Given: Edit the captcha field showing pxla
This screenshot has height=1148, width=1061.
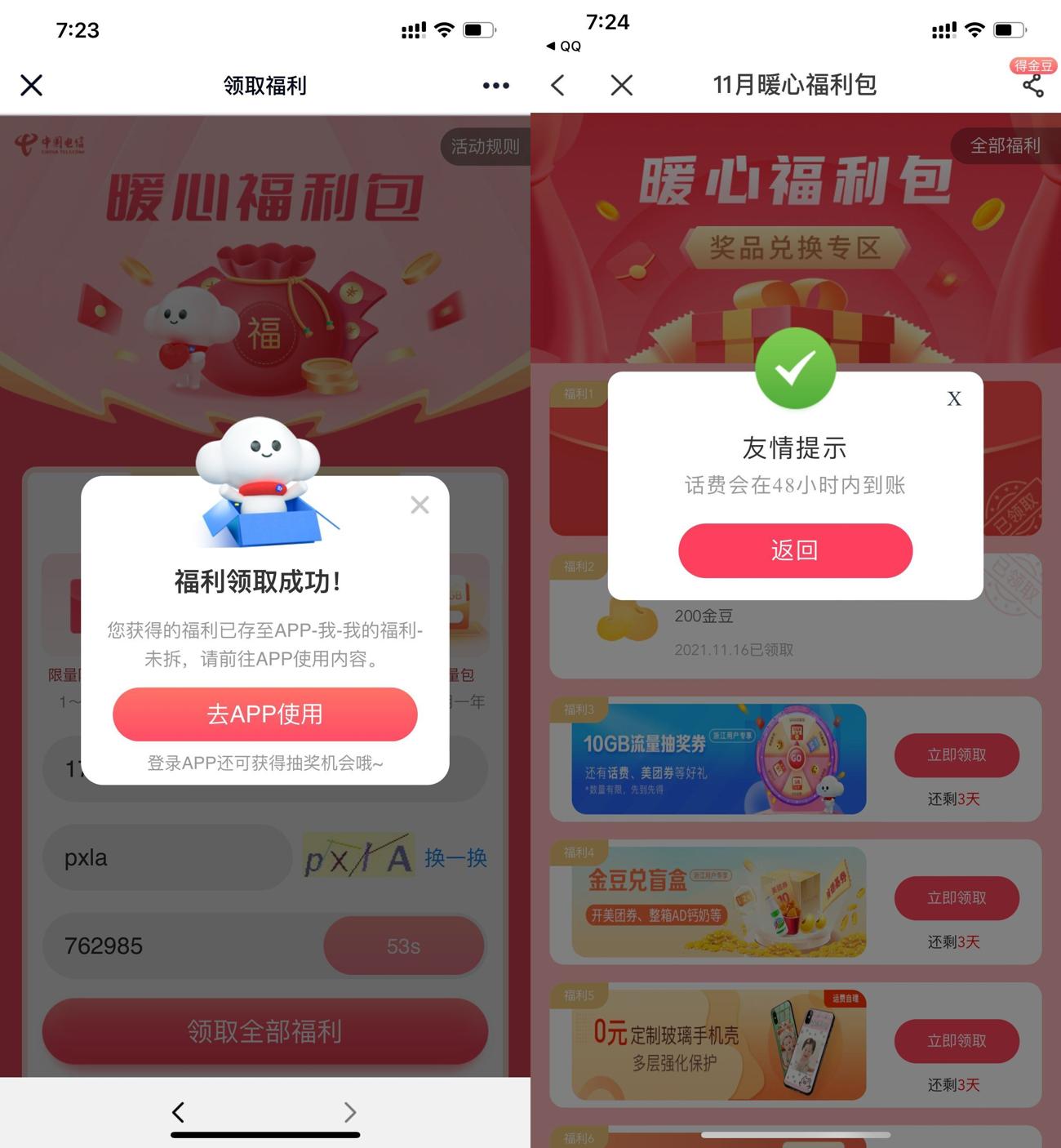Looking at the screenshot, I should click(167, 858).
